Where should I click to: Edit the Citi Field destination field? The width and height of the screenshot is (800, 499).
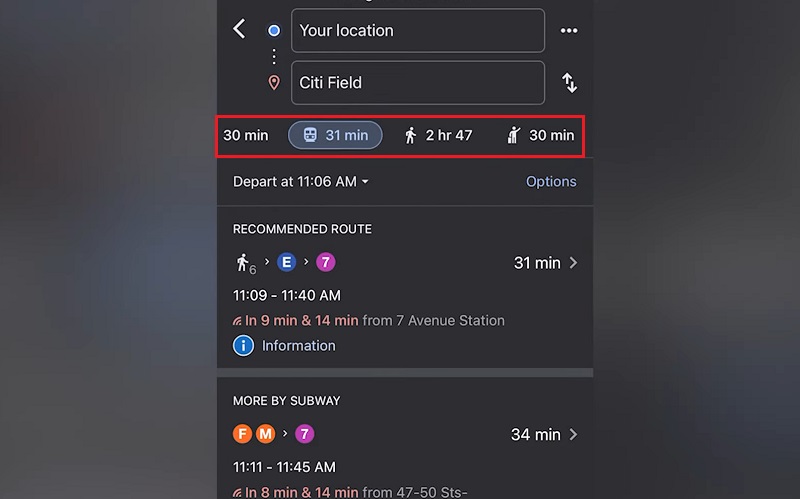417,83
